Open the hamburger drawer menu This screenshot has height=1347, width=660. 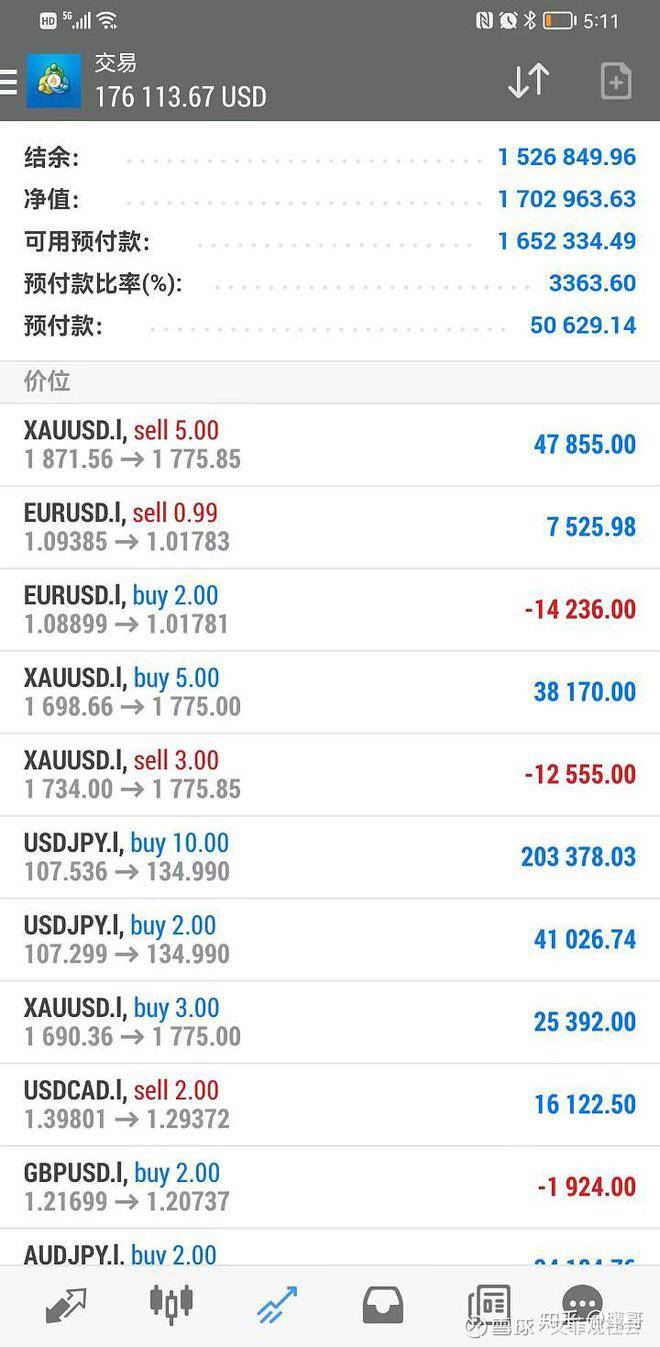tap(8, 82)
